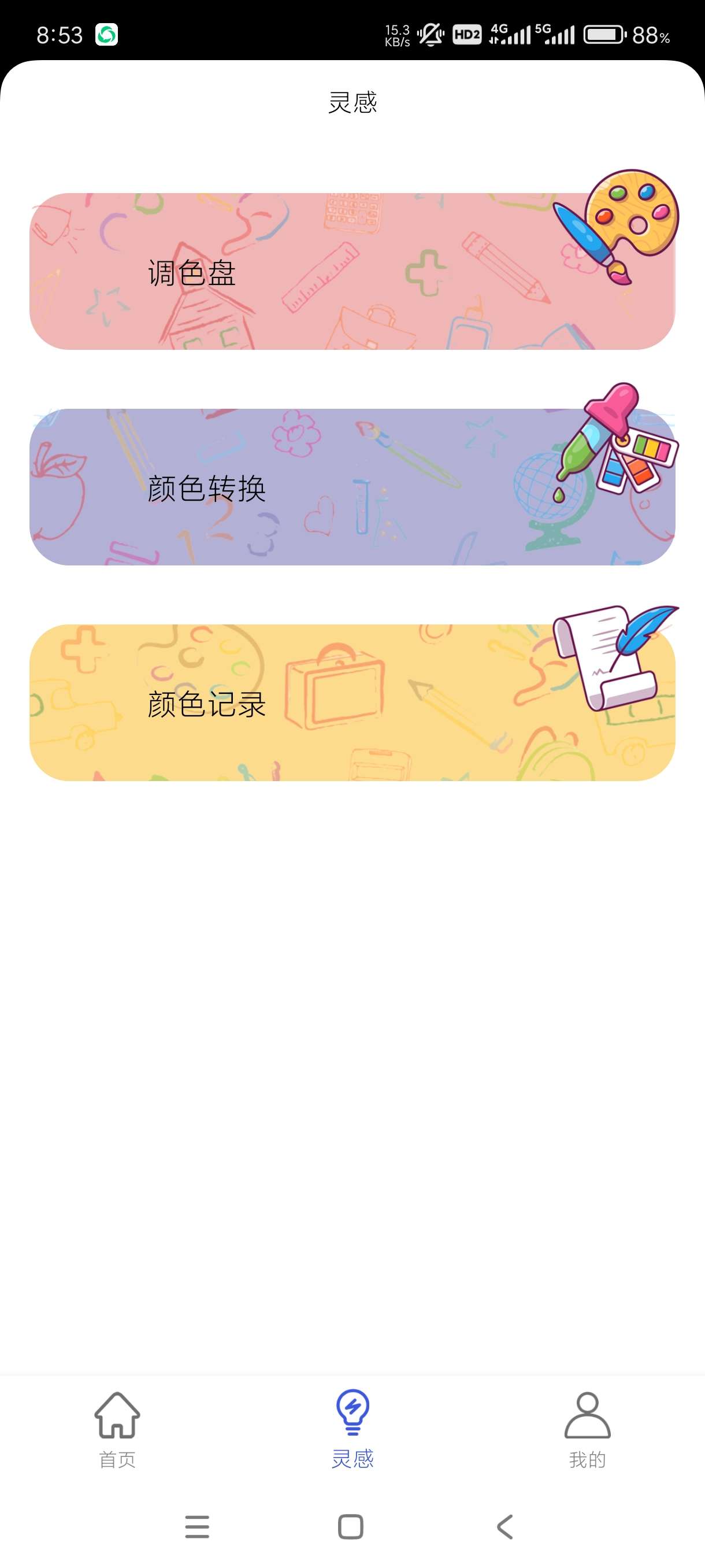Image resolution: width=705 pixels, height=1568 pixels.
Task: Open the 调色盘 palette card
Action: [x=351, y=272]
